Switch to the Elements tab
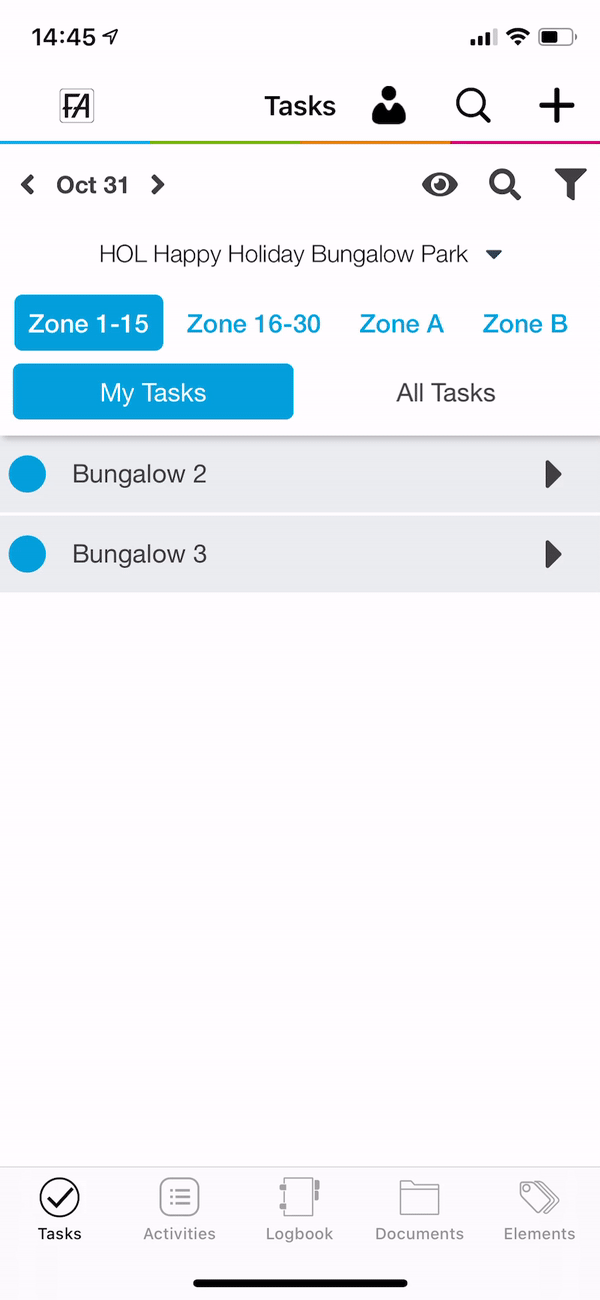 pyautogui.click(x=540, y=1209)
